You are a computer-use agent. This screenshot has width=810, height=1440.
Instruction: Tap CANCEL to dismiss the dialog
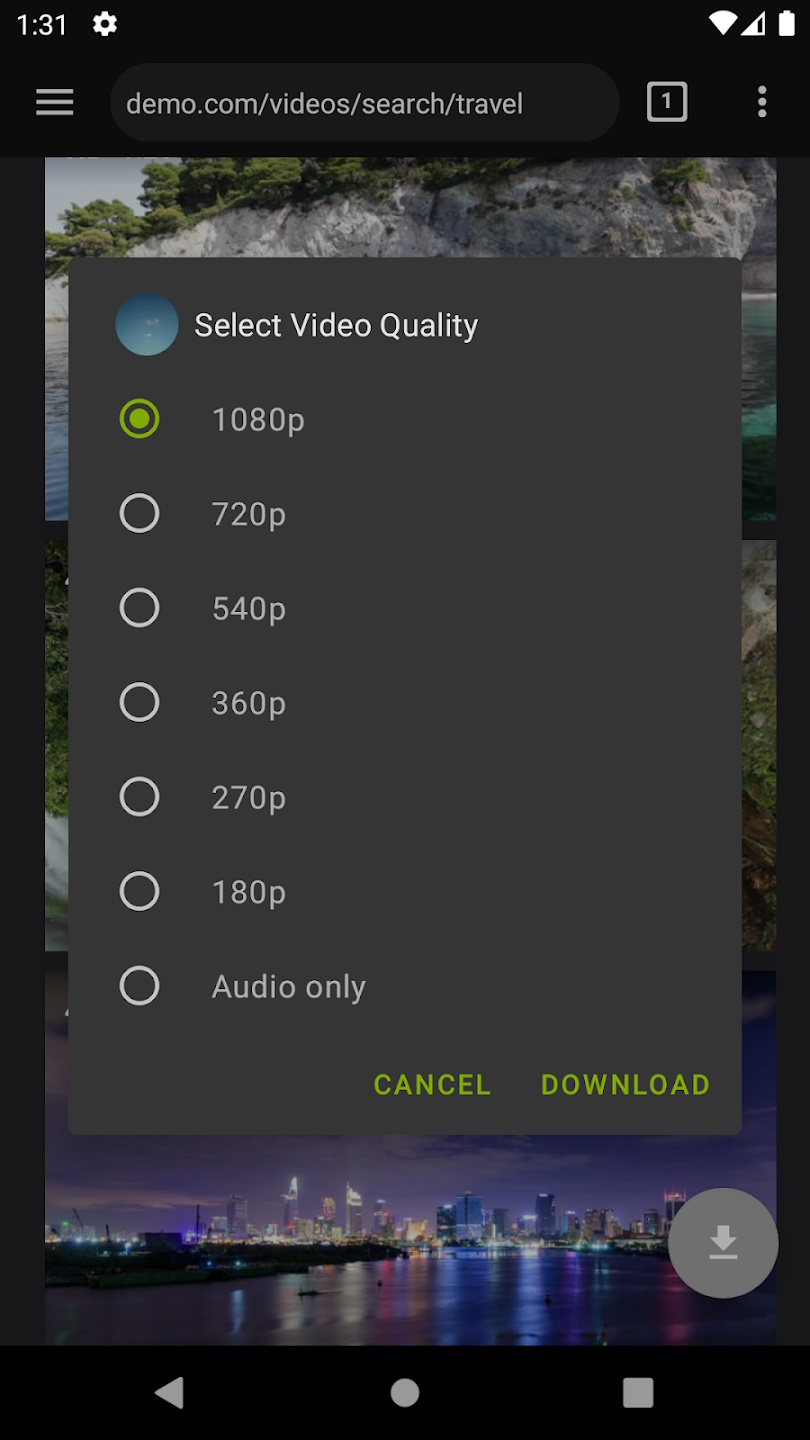coord(432,1084)
